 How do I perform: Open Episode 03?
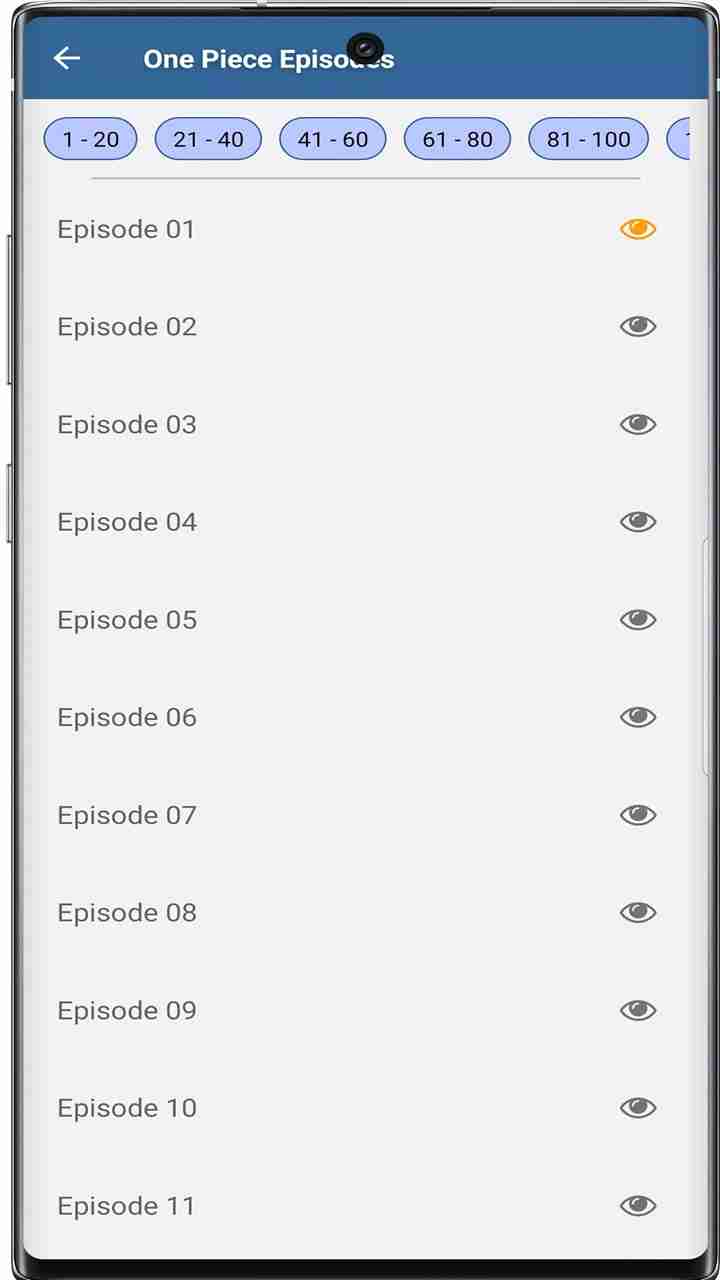(x=127, y=425)
